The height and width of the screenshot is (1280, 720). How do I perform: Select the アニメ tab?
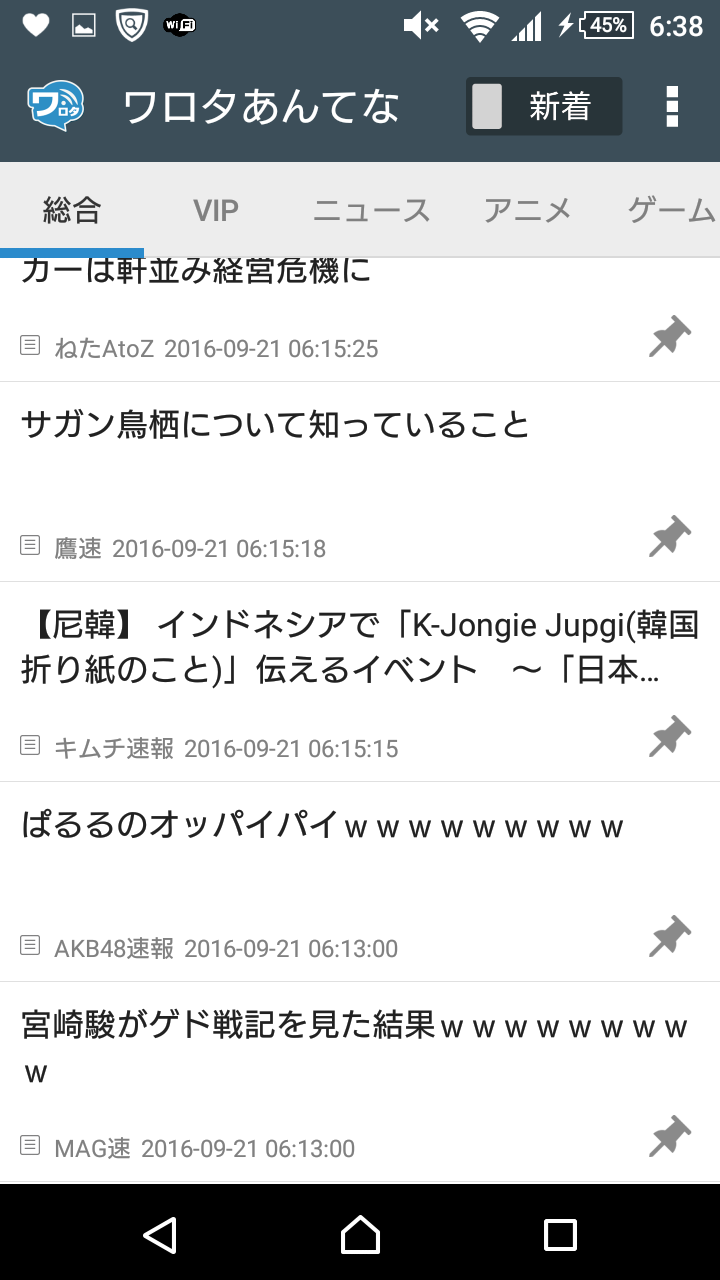coord(528,210)
